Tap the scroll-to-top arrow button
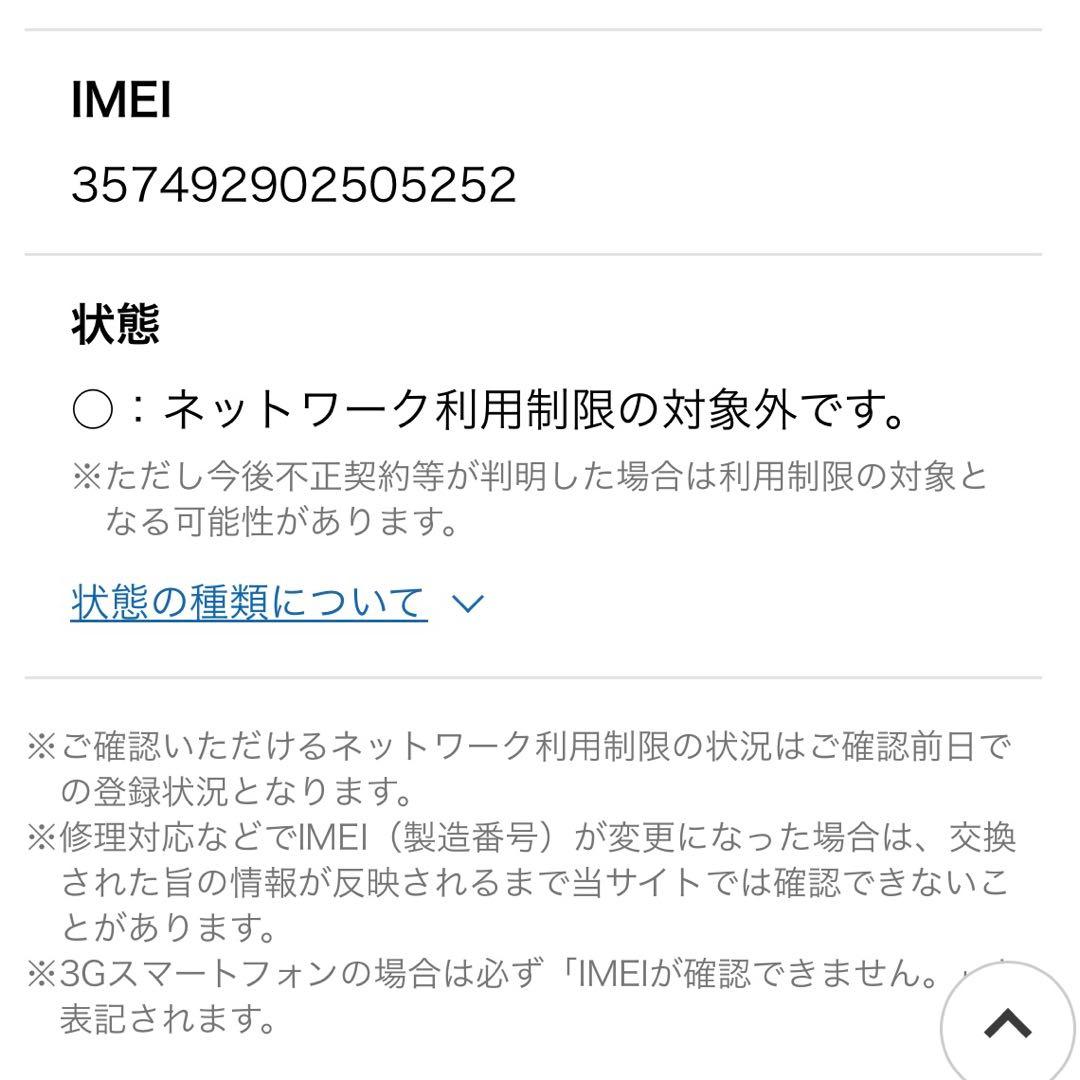 (1007, 1022)
